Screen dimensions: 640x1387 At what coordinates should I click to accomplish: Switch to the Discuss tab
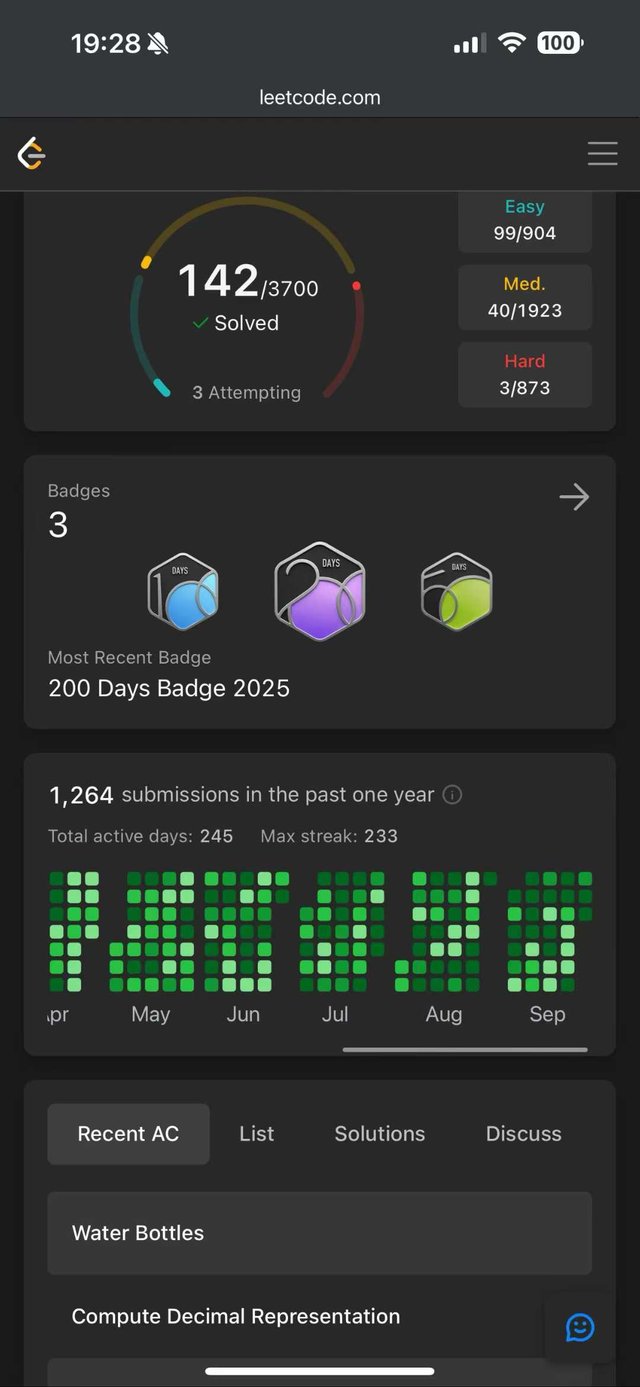click(523, 1134)
